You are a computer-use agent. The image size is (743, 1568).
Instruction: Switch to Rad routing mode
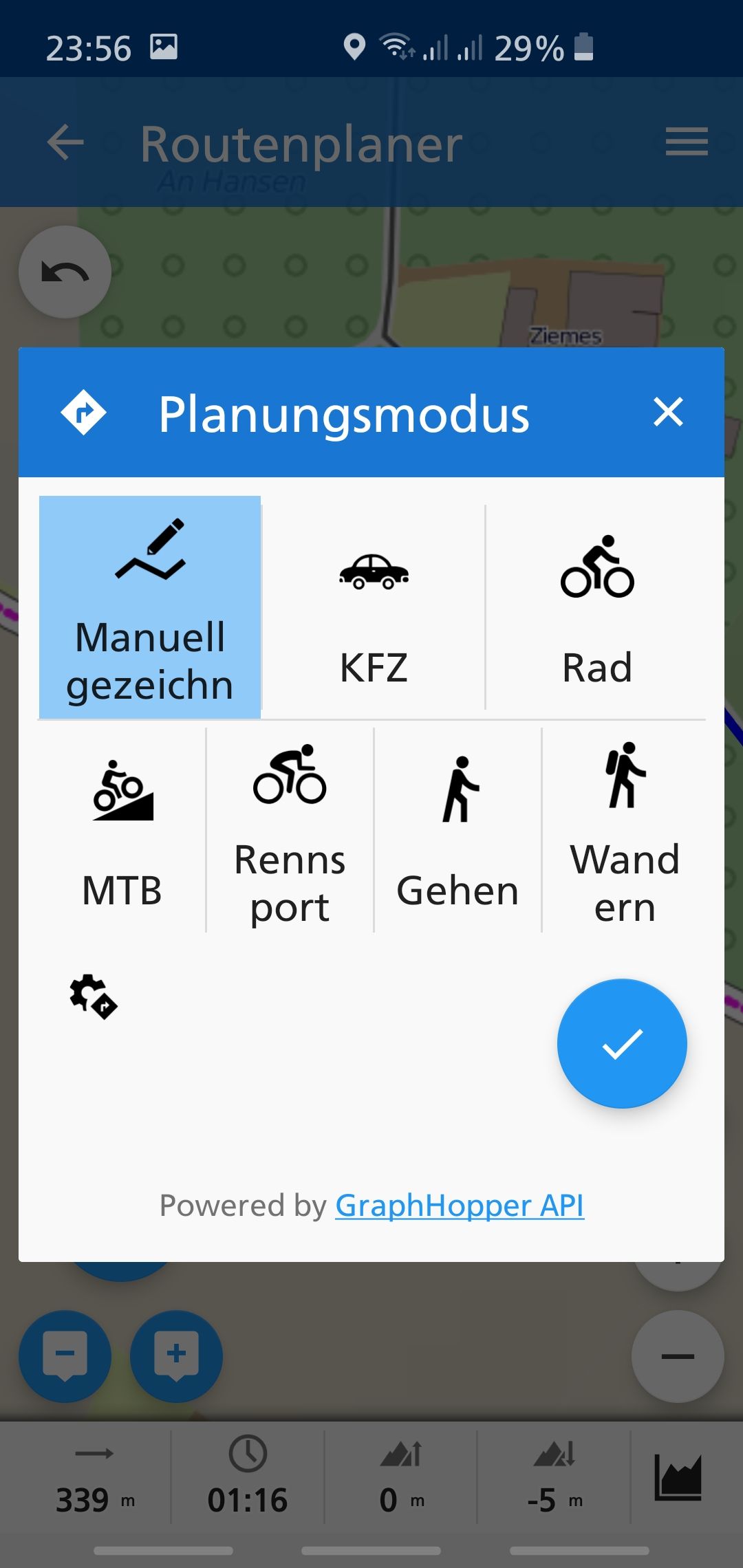[596, 607]
